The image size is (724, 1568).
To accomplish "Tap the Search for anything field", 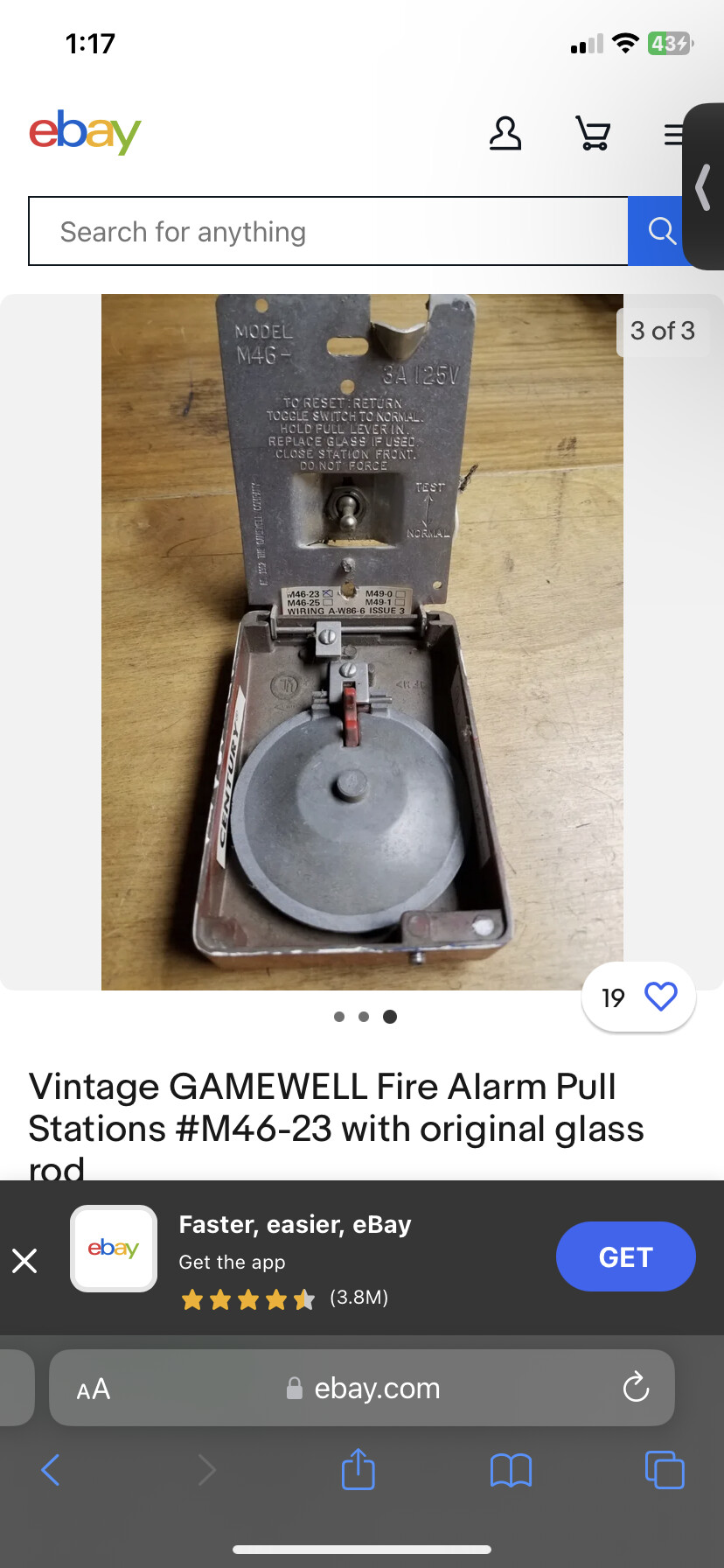I will pyautogui.click(x=328, y=232).
